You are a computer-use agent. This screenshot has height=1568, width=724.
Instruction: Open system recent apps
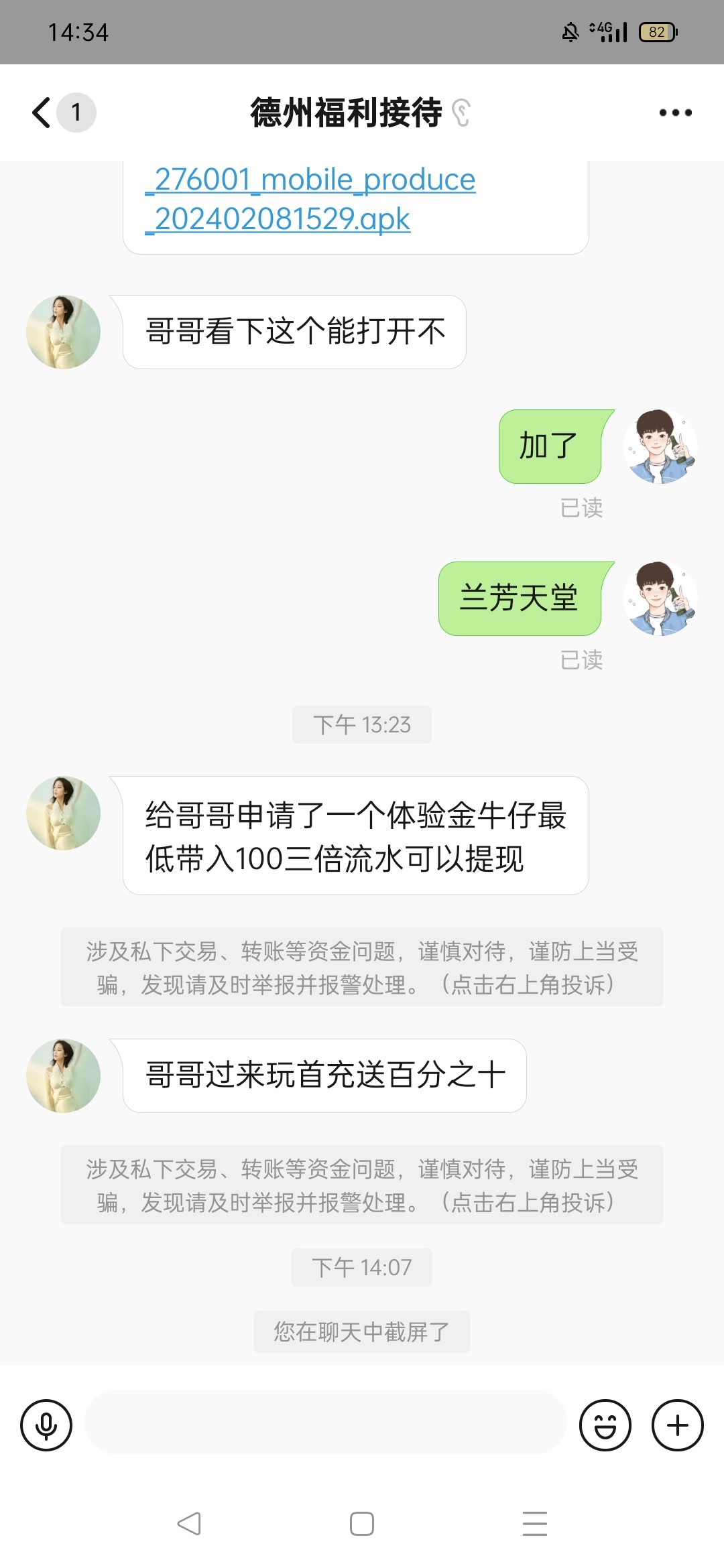pos(534,1523)
